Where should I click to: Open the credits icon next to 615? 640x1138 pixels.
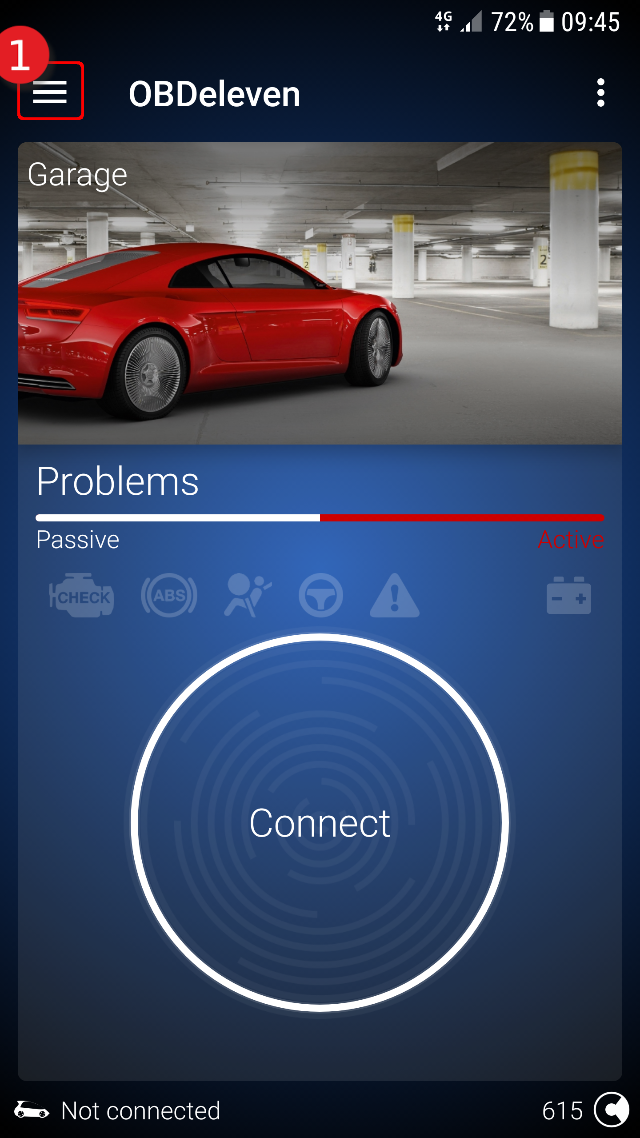click(610, 1110)
